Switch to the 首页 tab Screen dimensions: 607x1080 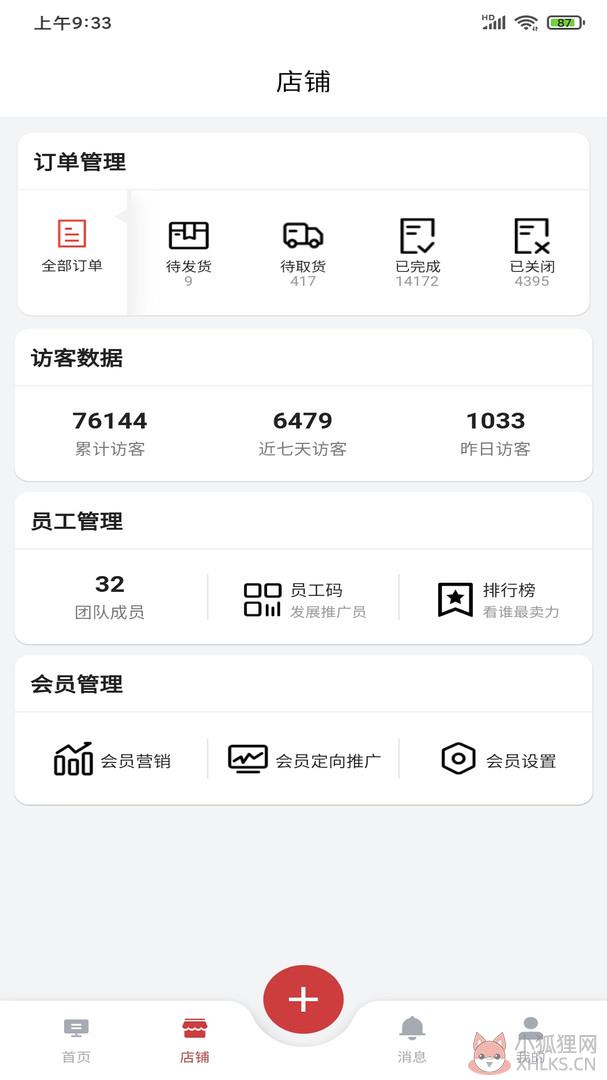coord(76,1041)
